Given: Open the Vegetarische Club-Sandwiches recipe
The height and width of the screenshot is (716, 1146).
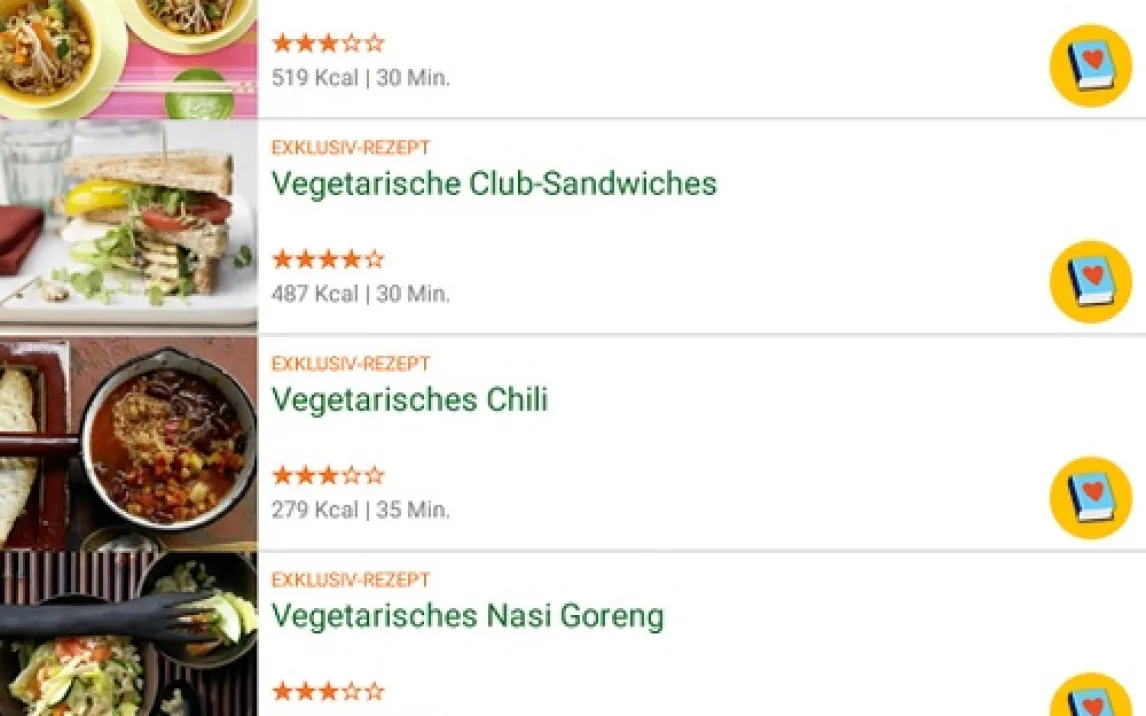Looking at the screenshot, I should coord(494,184).
